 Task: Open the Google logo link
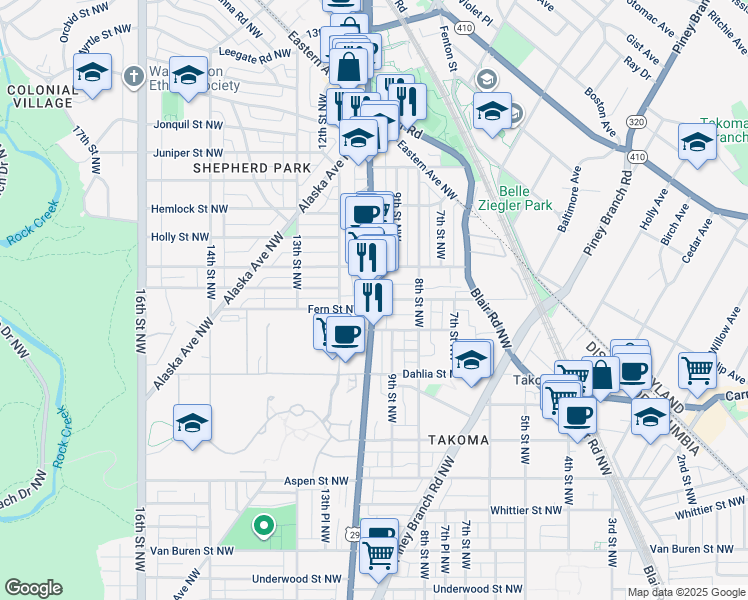pos(33,588)
